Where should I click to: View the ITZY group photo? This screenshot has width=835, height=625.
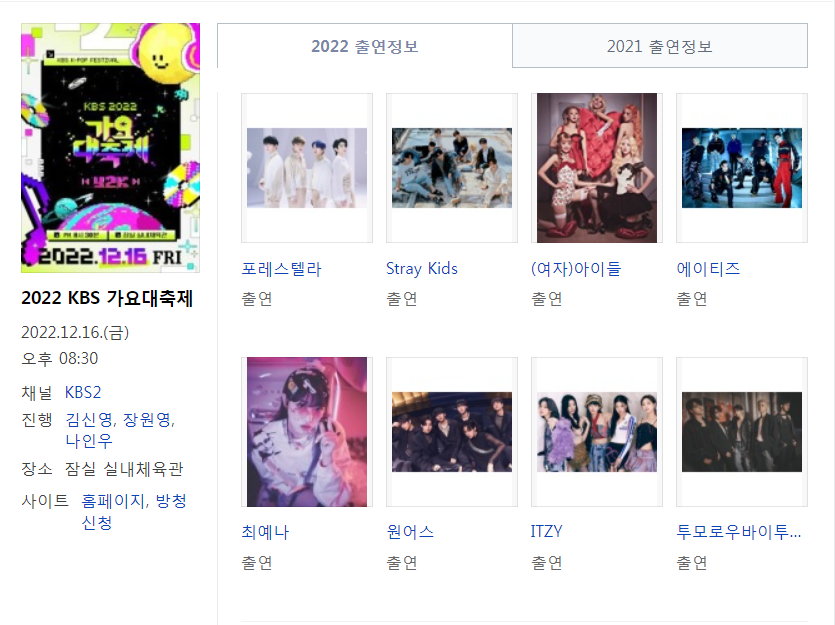597,432
